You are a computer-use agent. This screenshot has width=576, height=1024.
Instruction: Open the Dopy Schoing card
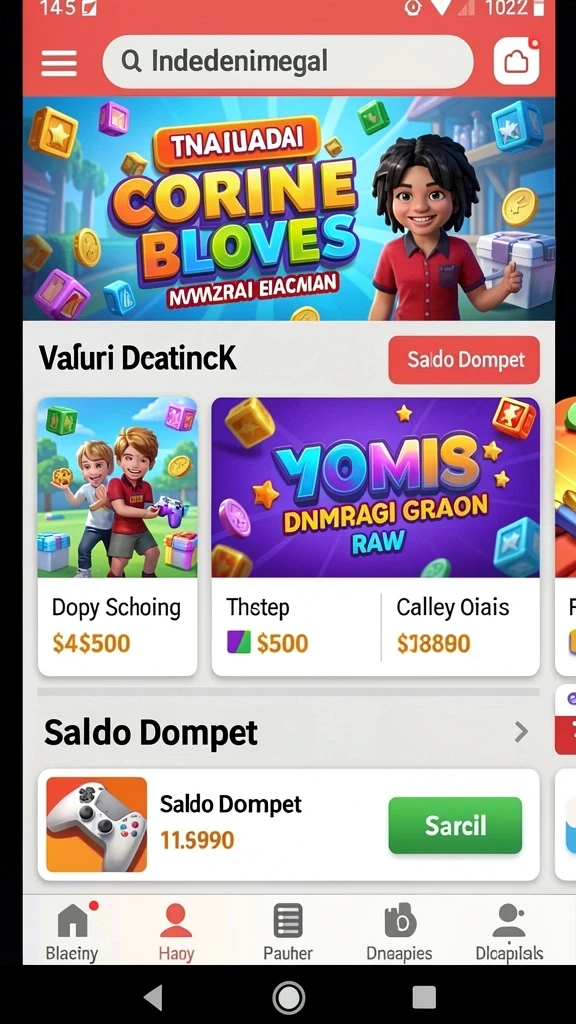click(x=118, y=536)
